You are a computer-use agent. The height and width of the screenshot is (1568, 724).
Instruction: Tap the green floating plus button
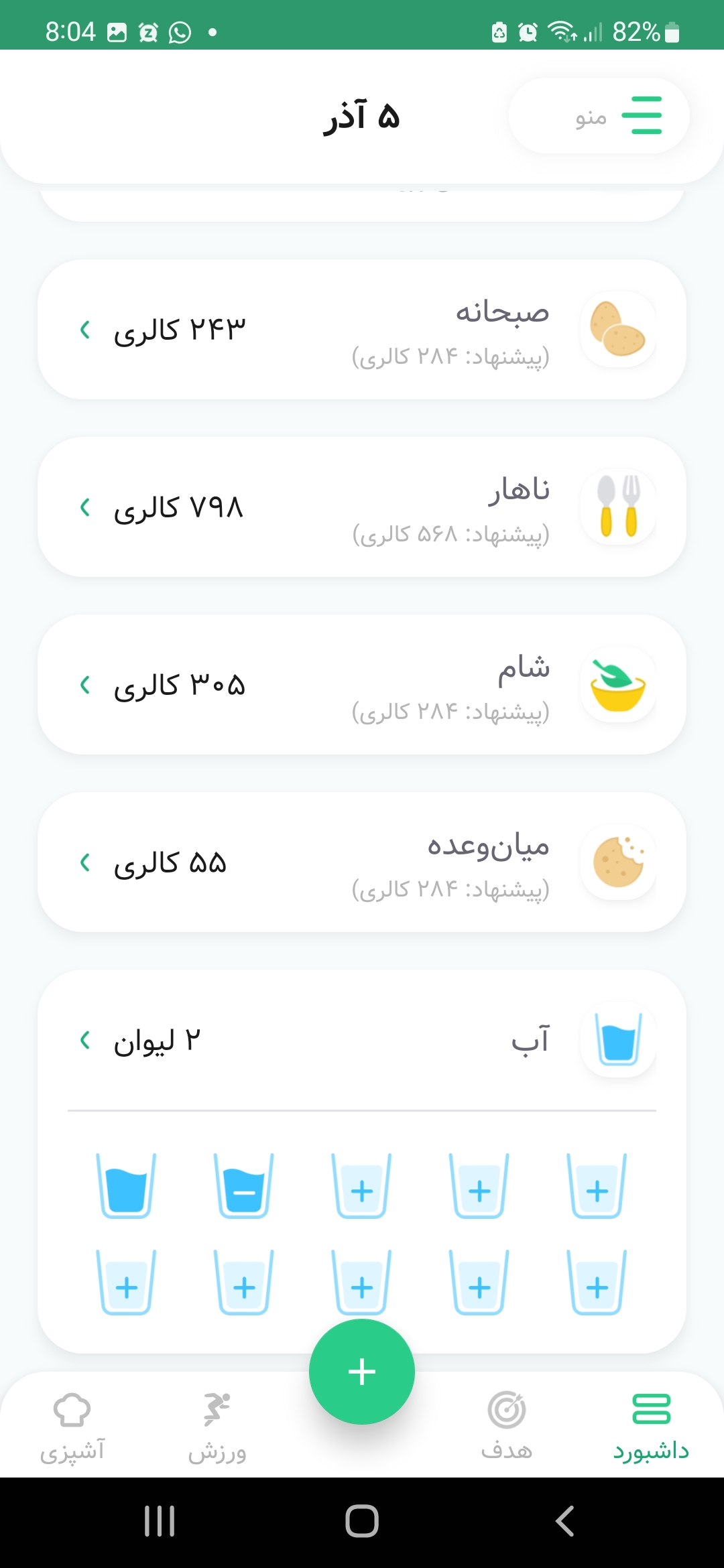[362, 1371]
